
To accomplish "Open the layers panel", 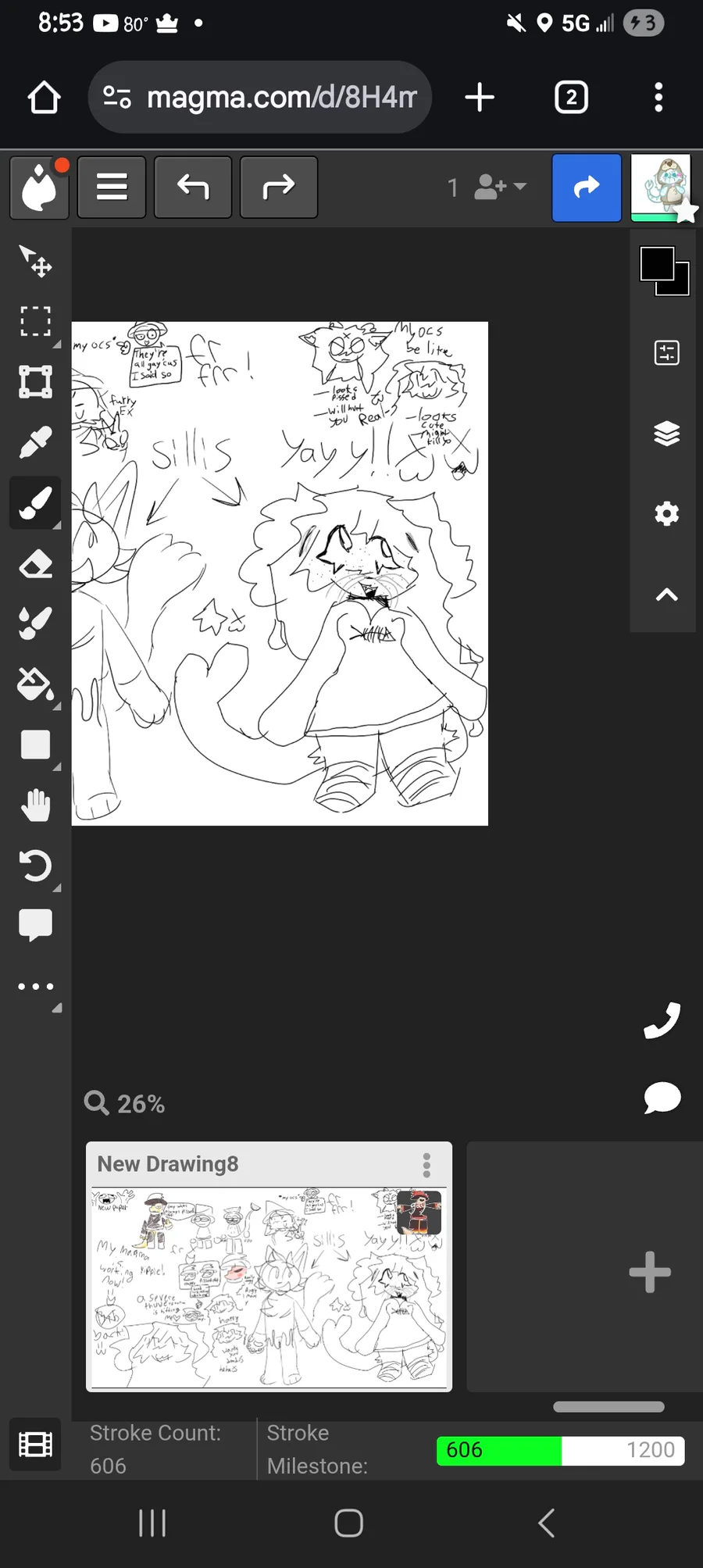I will [666, 433].
